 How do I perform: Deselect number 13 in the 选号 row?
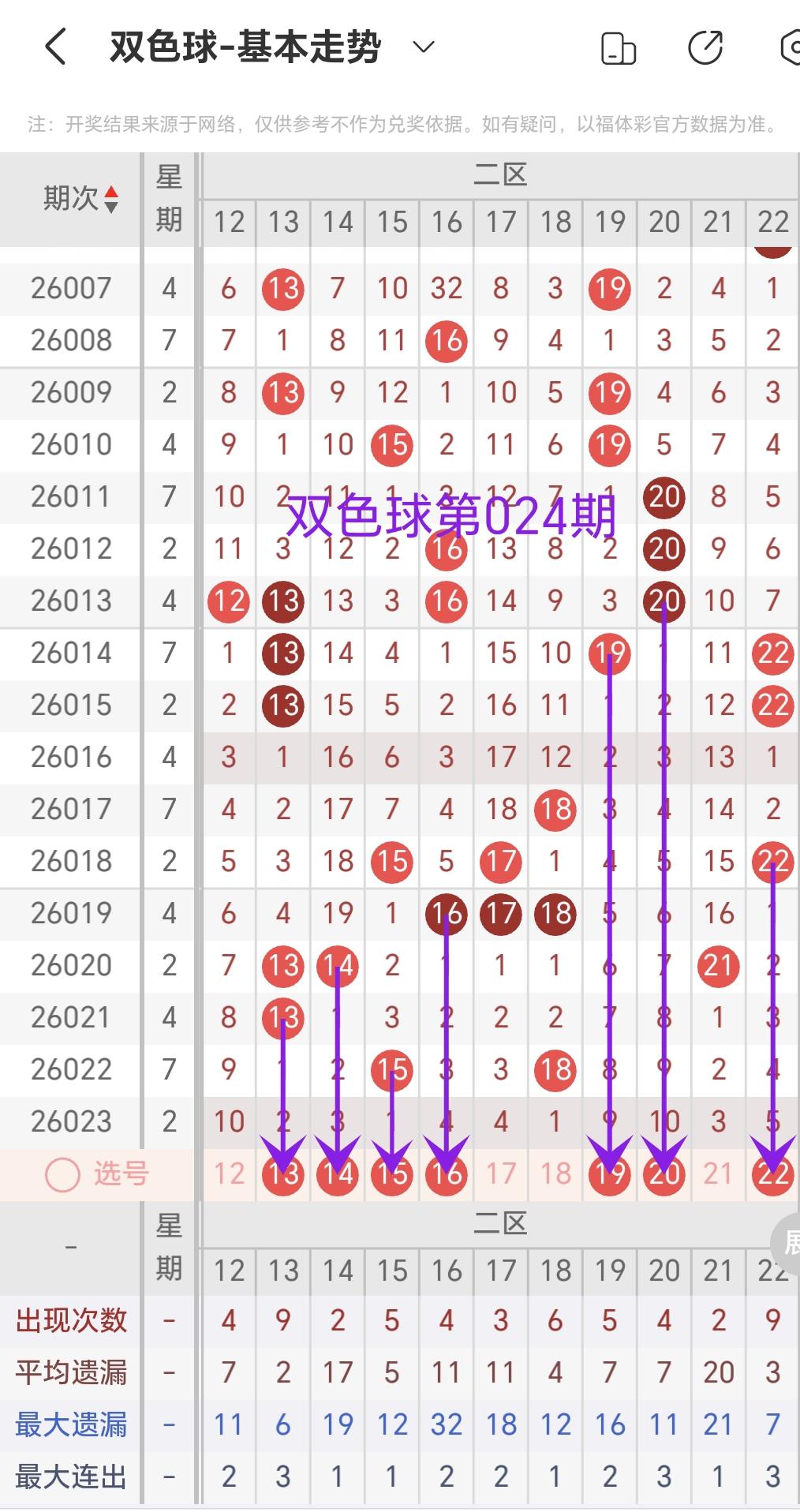[283, 1174]
